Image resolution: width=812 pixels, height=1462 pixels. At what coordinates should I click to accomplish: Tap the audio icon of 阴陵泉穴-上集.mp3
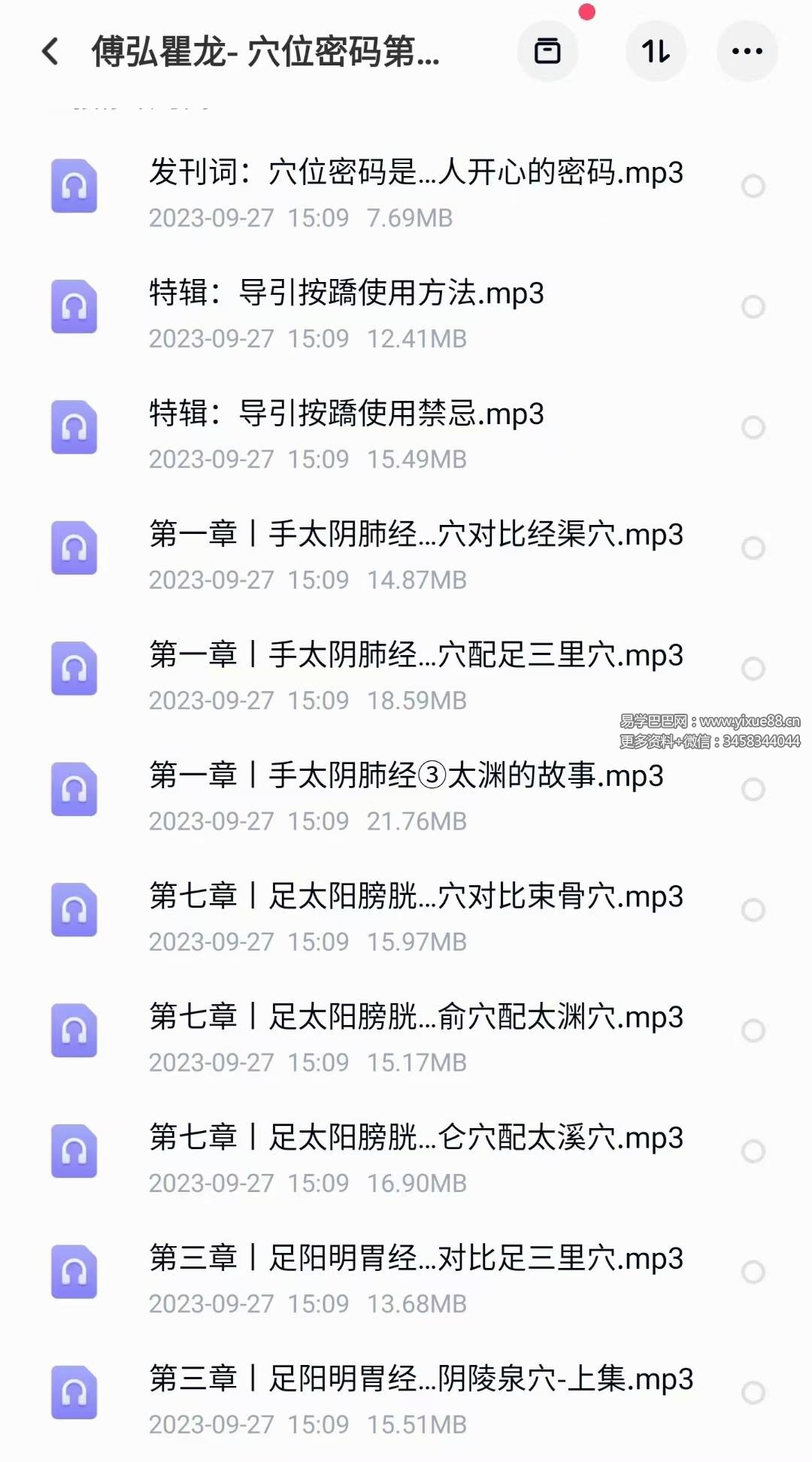coord(73,1394)
